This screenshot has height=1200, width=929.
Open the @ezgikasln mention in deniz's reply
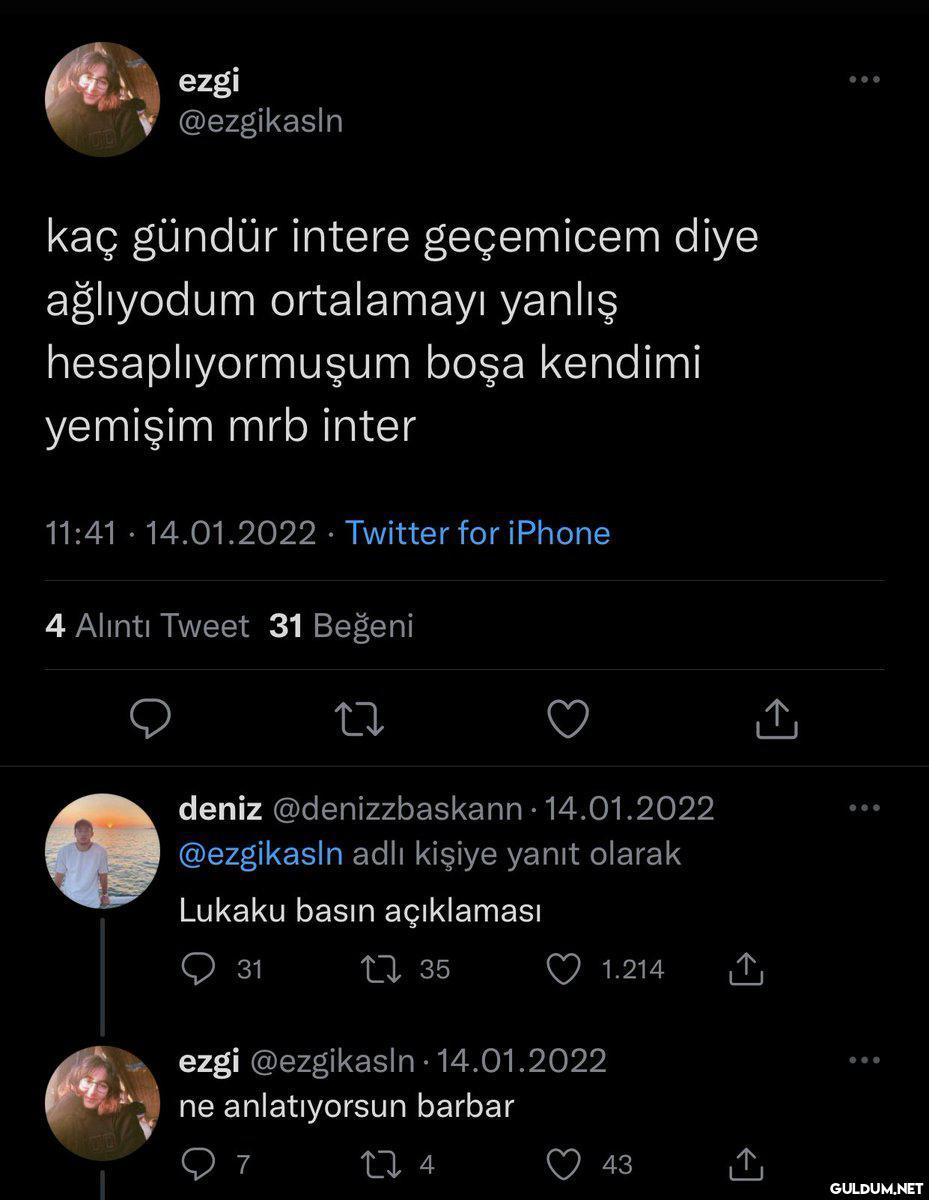pyautogui.click(x=260, y=854)
